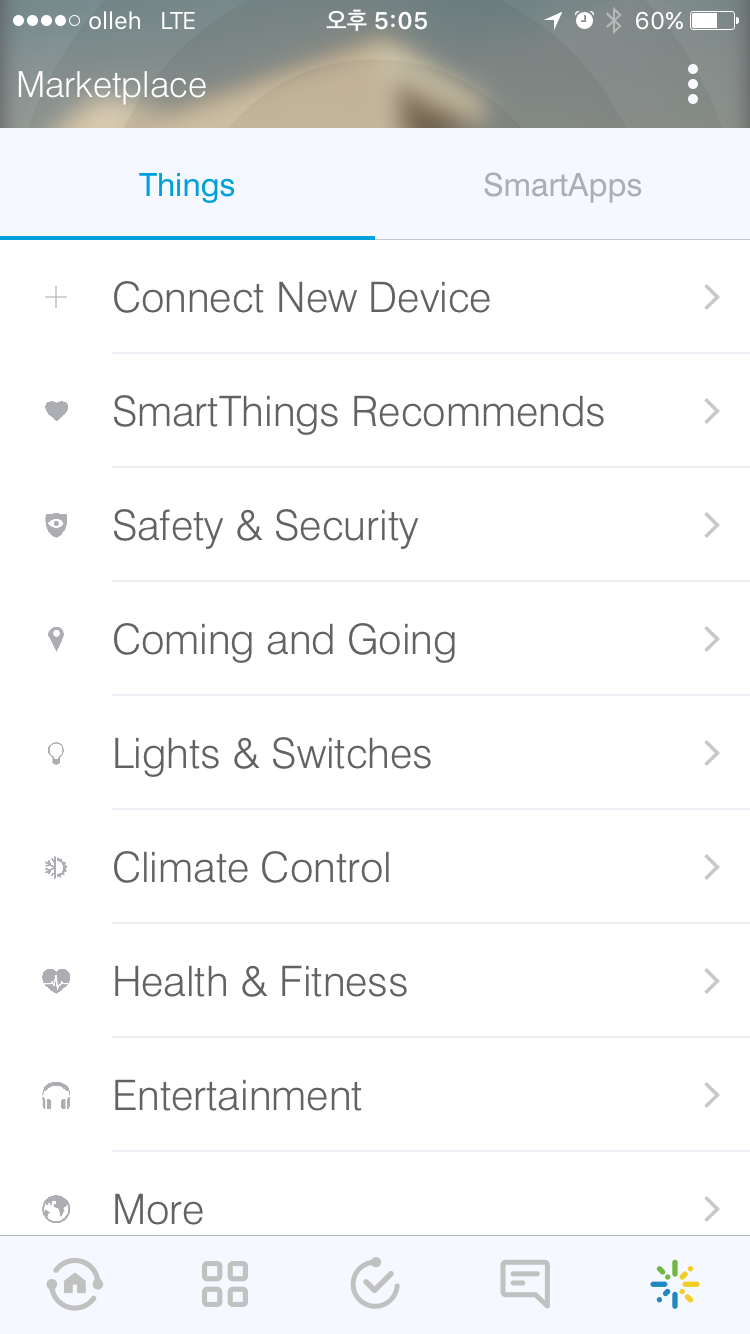The width and height of the screenshot is (750, 1334).
Task: Open the Entertainment category
Action: [x=375, y=1096]
